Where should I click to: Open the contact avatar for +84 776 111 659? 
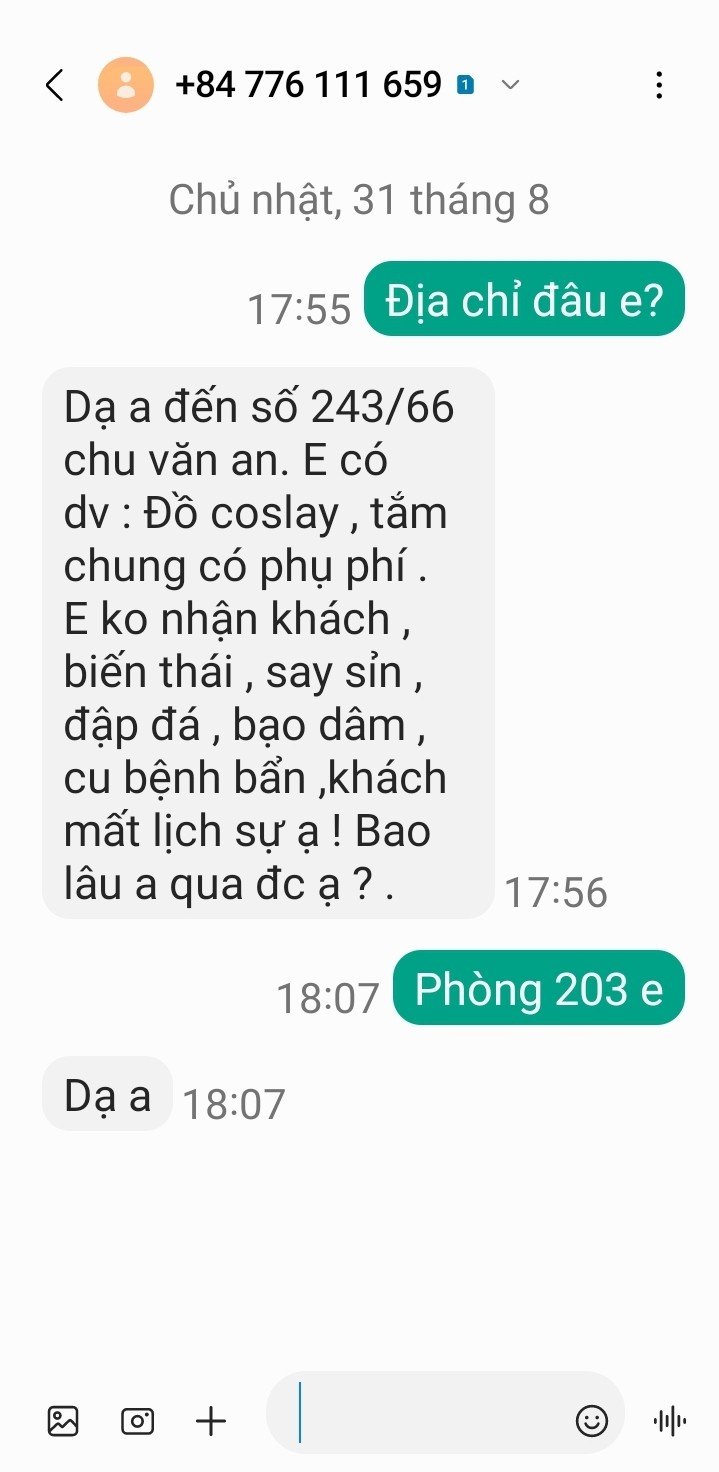click(x=126, y=85)
